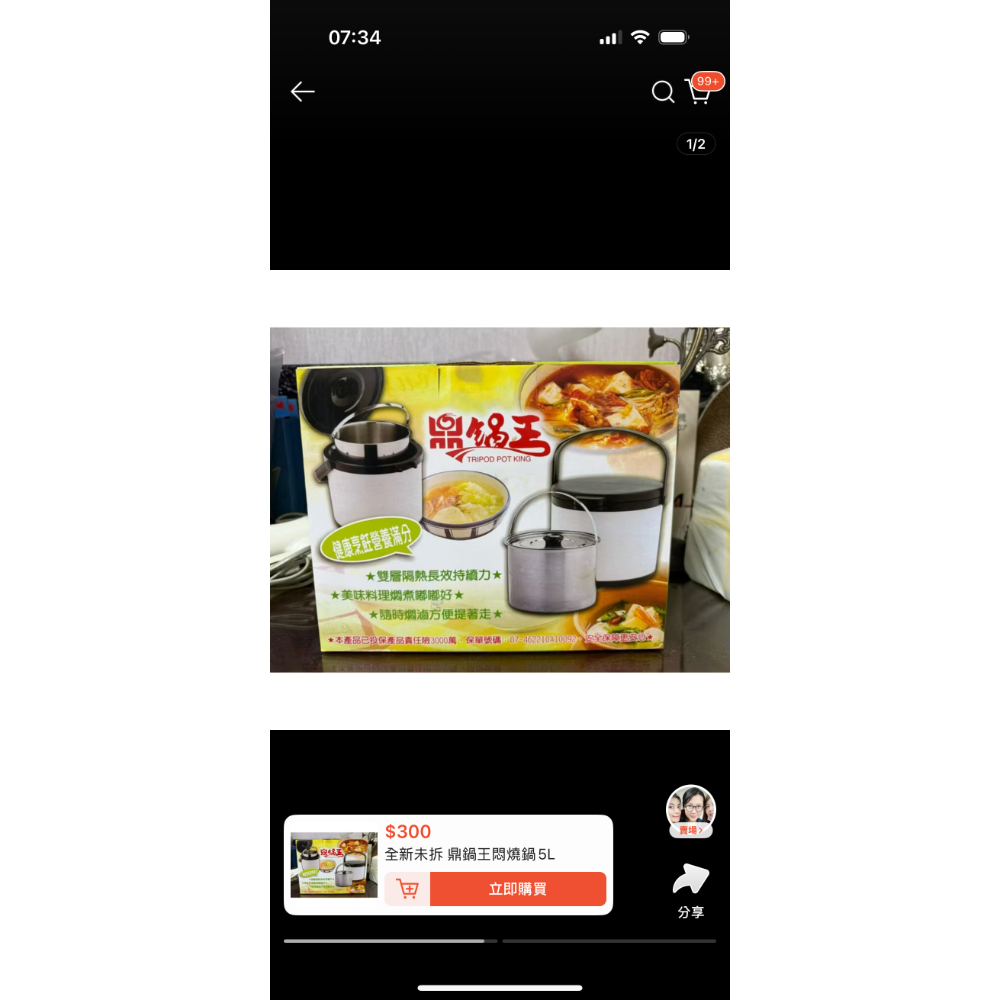Open the search magnifier icon
The width and height of the screenshot is (1000, 1000).
click(x=663, y=92)
